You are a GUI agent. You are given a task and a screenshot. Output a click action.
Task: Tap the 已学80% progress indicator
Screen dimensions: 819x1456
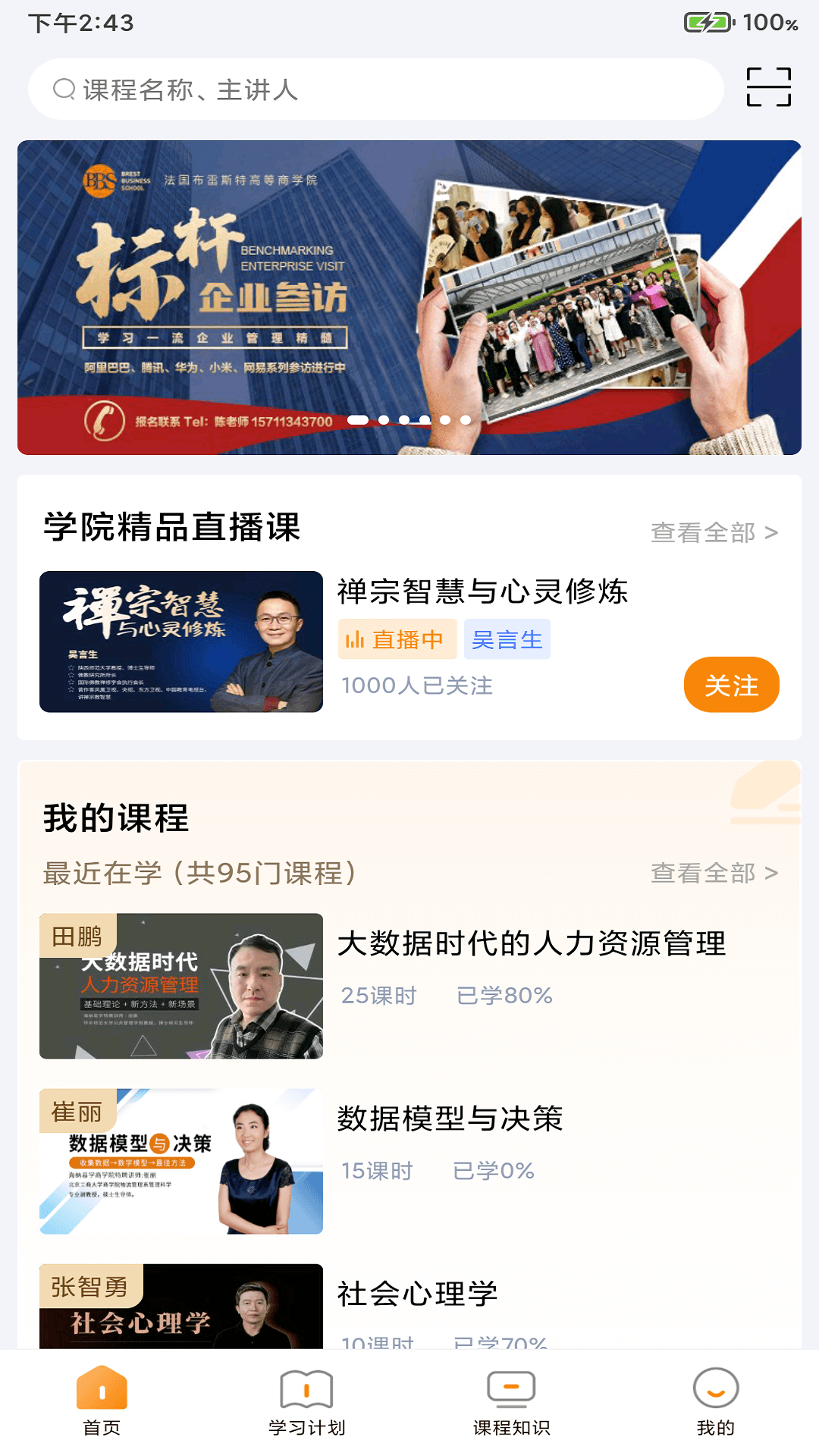[504, 996]
